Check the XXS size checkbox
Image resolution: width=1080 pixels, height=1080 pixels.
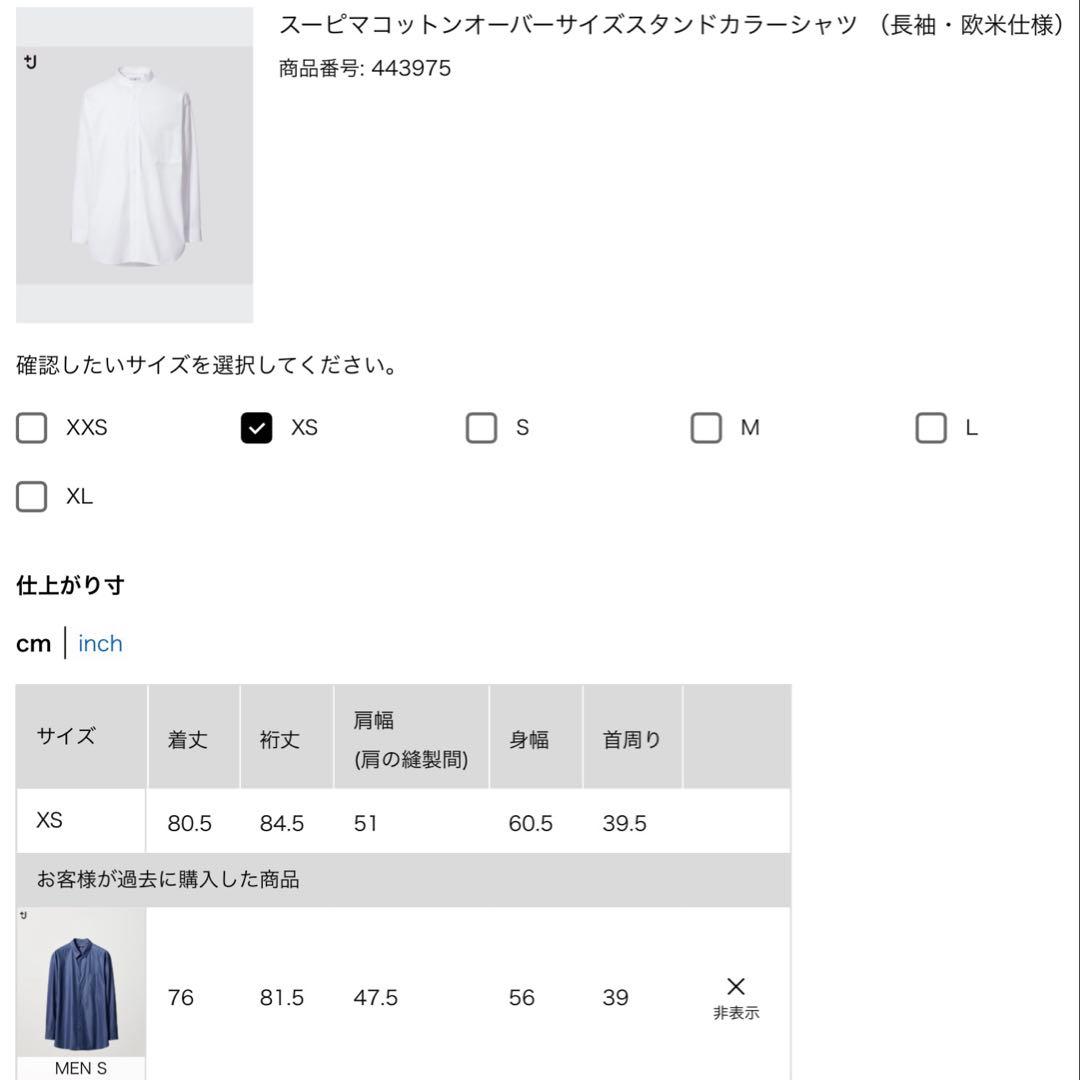point(32,428)
